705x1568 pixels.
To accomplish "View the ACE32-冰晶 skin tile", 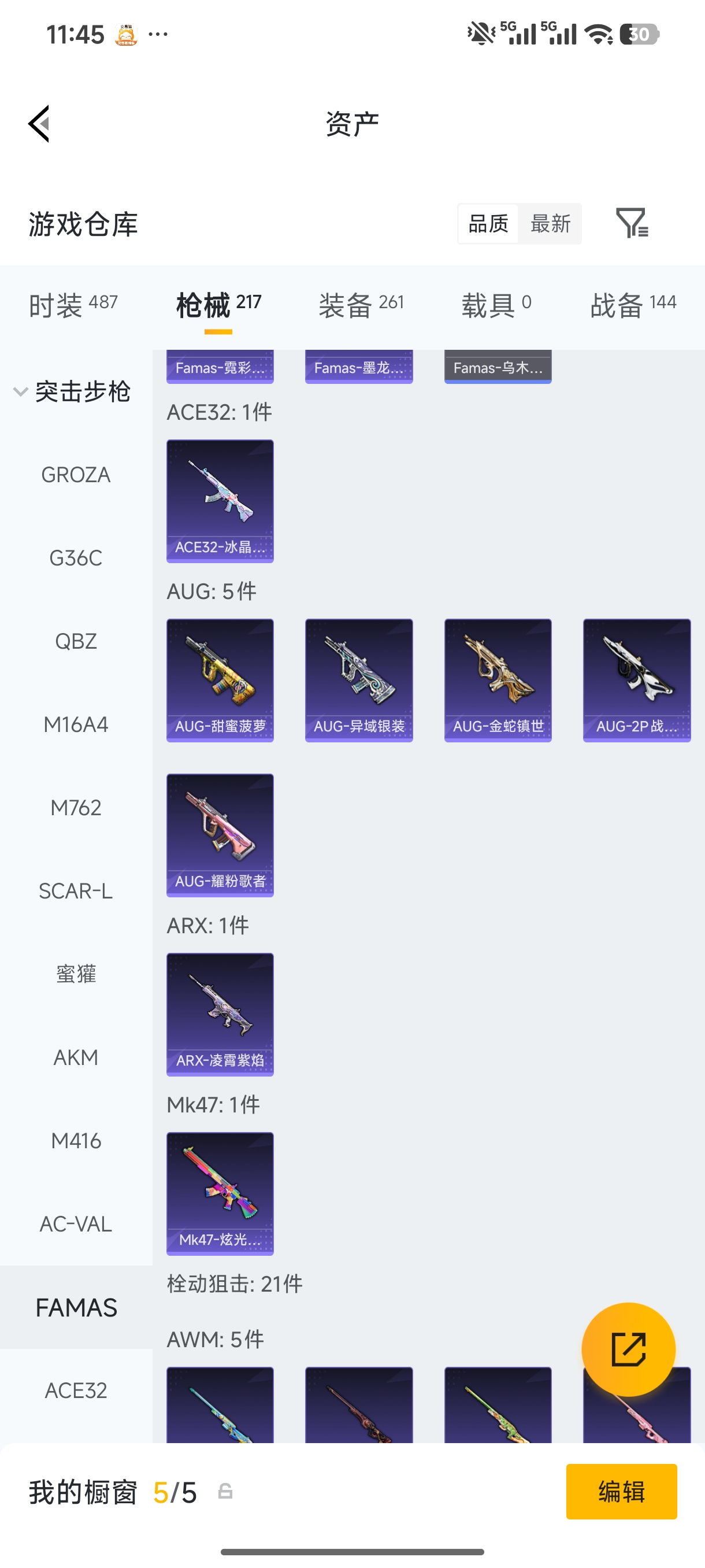I will point(220,501).
